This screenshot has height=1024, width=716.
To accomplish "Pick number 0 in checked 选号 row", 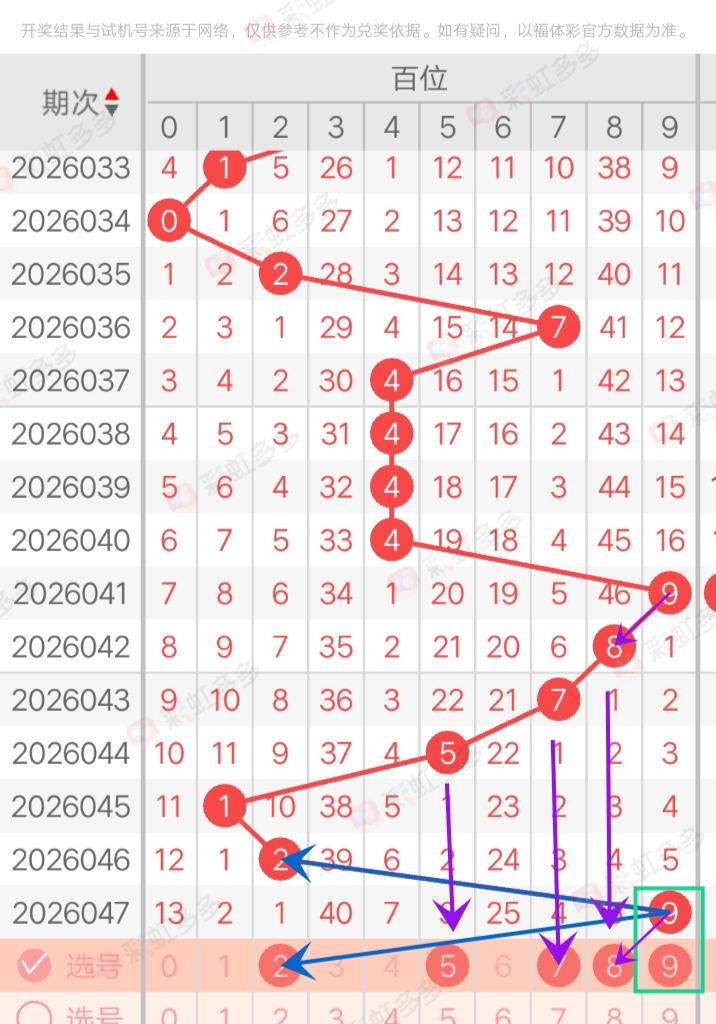I will 169,966.
